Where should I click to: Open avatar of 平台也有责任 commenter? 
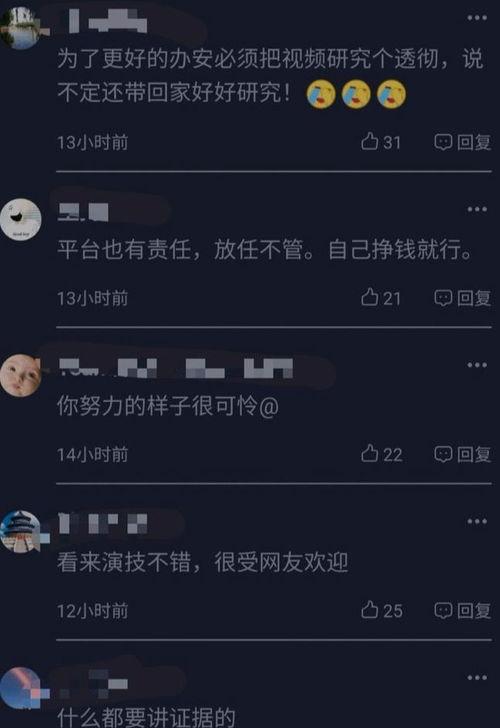point(20,219)
